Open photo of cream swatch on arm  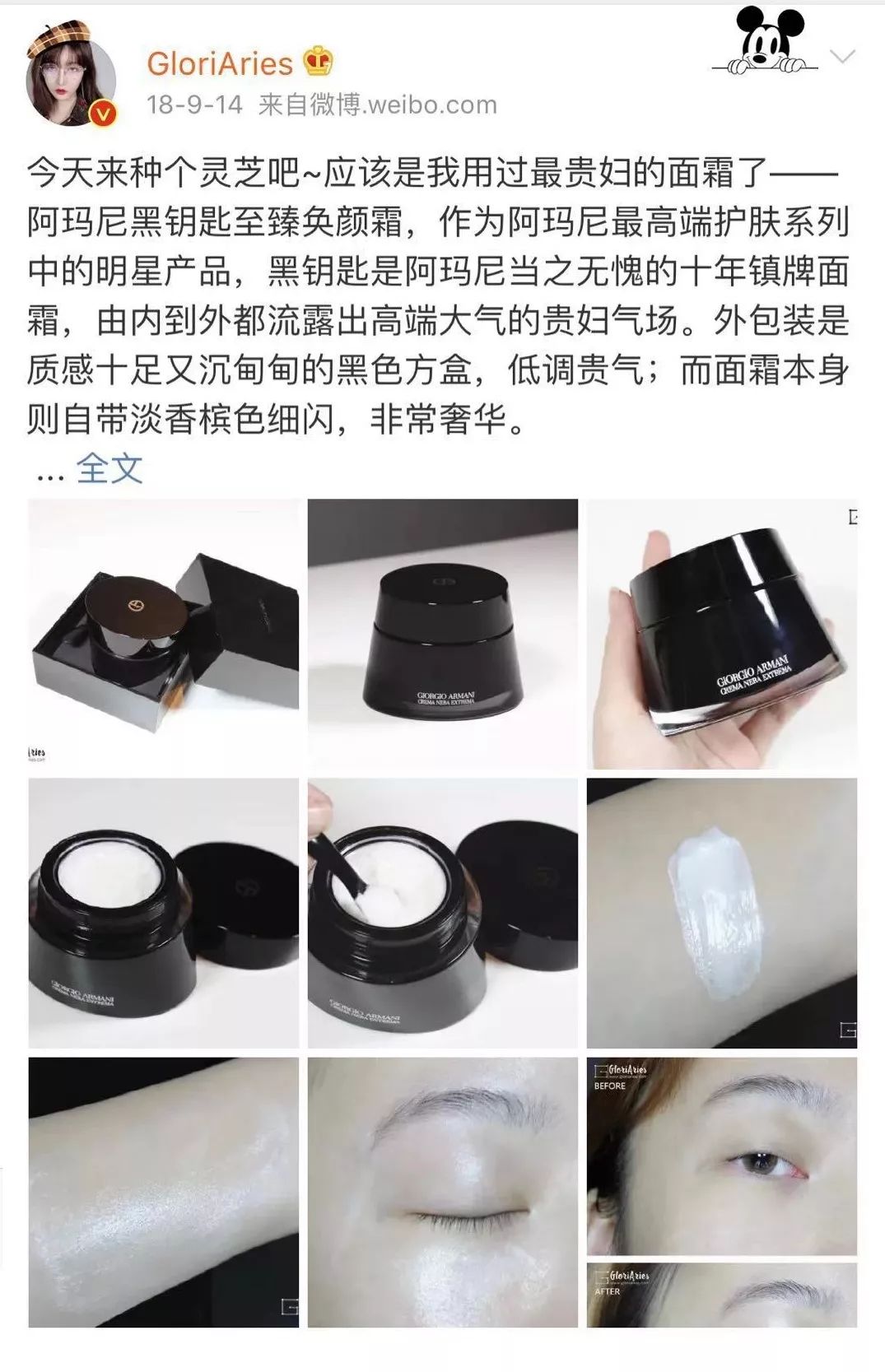(721, 912)
